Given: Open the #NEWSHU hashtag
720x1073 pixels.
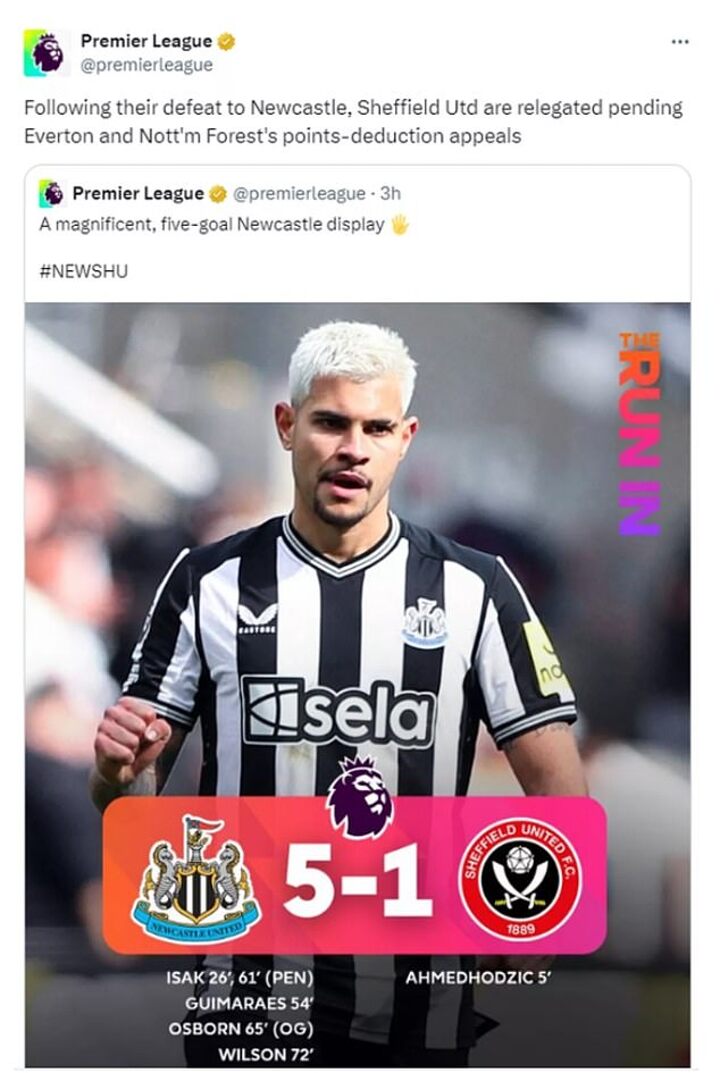Looking at the screenshot, I should coord(84,271).
